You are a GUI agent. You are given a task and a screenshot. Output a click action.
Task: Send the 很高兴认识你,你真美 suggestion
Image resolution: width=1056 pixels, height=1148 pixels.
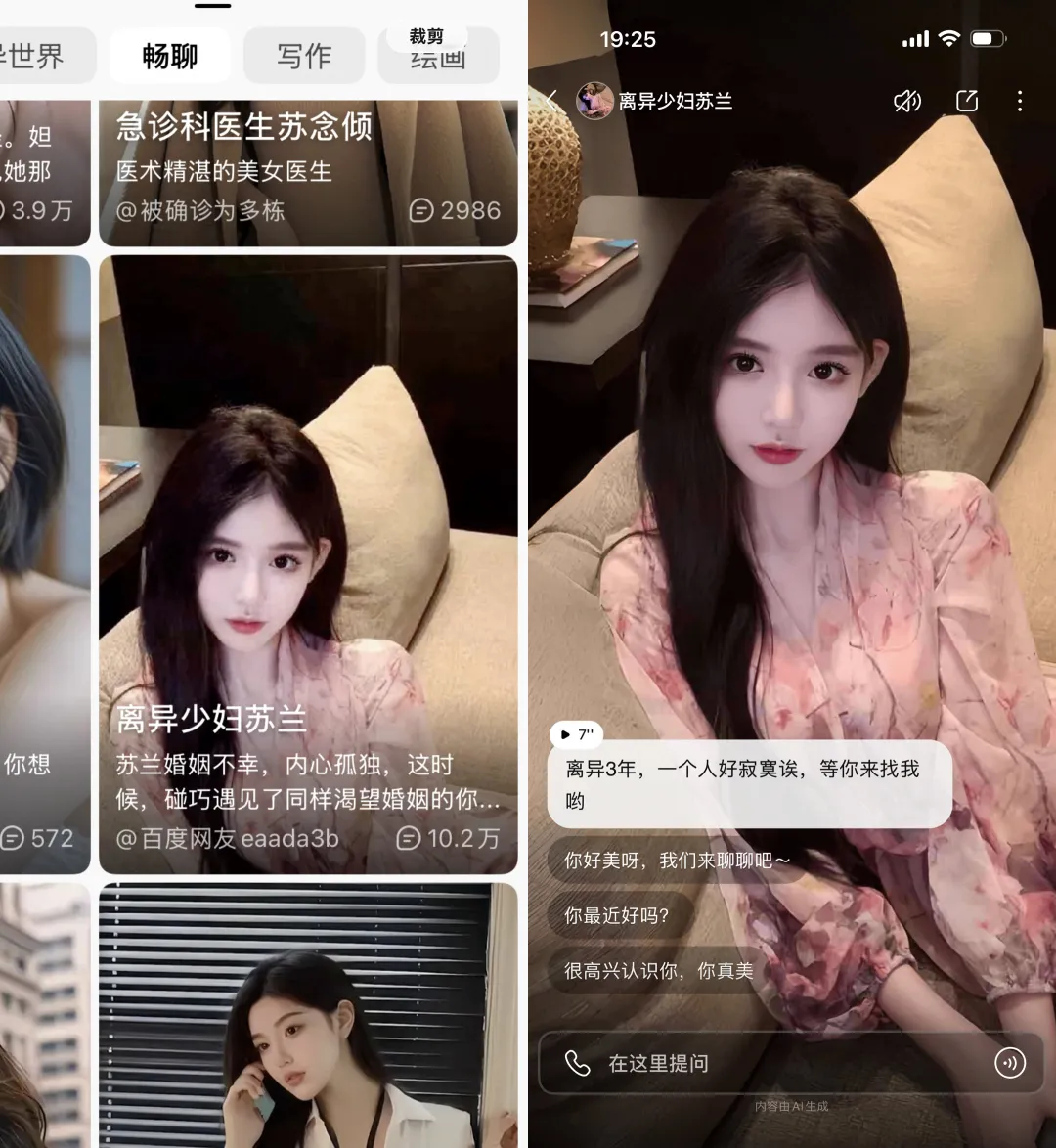658,970
